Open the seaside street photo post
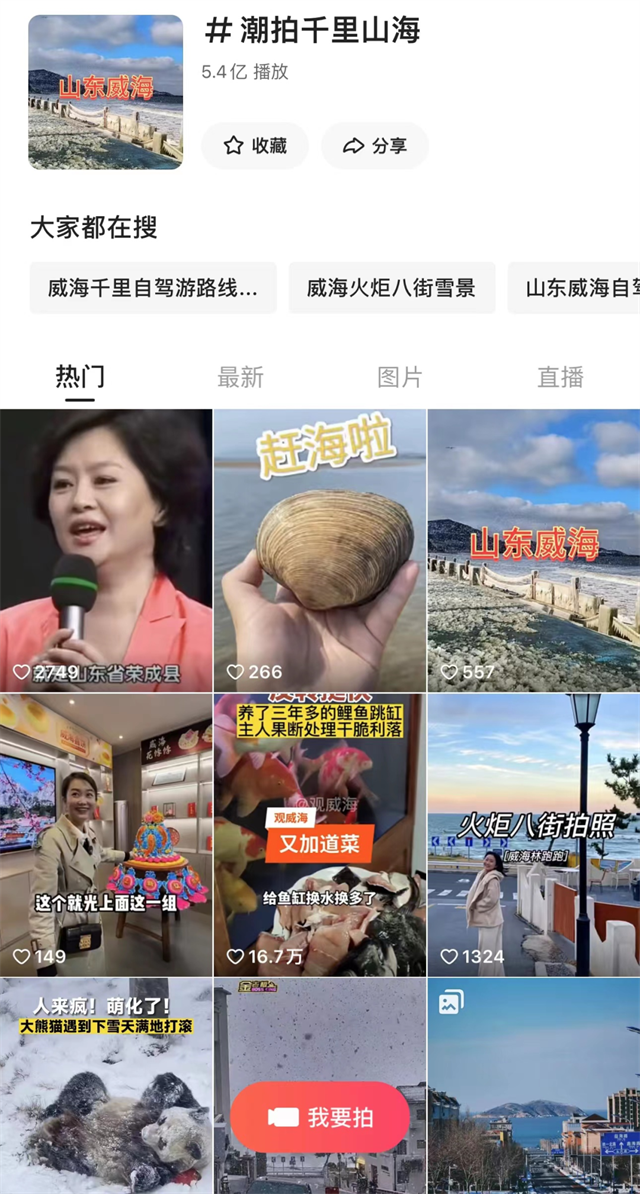 tap(534, 1085)
